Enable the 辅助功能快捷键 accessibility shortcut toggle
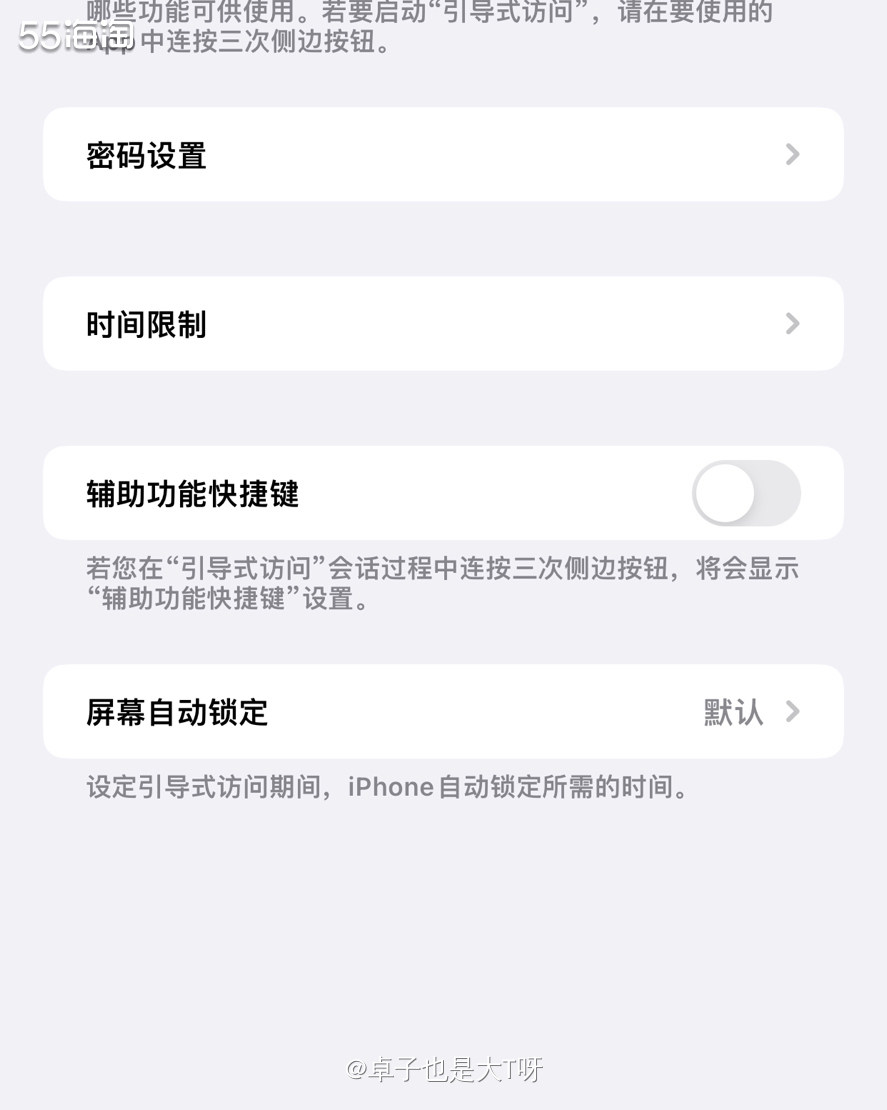 pyautogui.click(x=746, y=493)
